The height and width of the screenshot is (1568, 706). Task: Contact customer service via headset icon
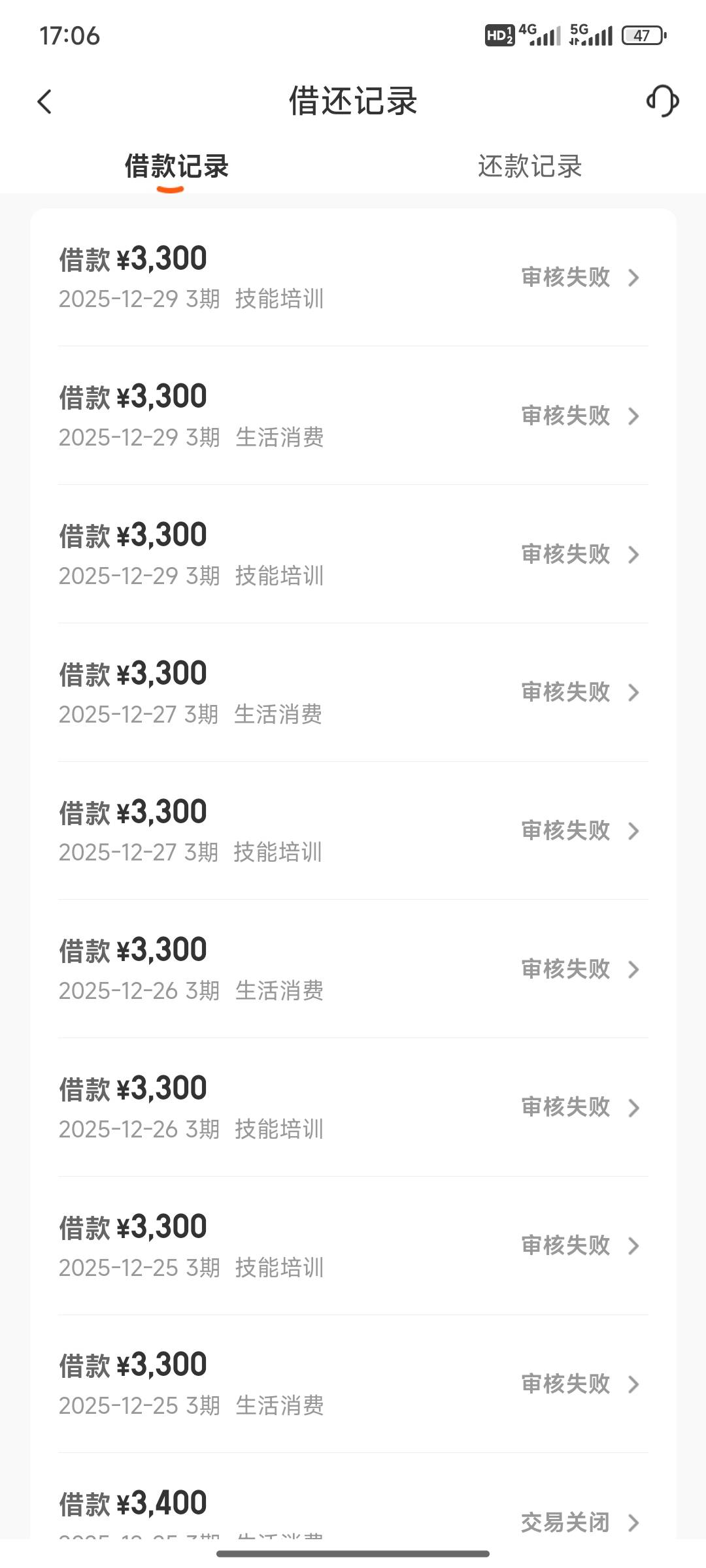click(662, 101)
